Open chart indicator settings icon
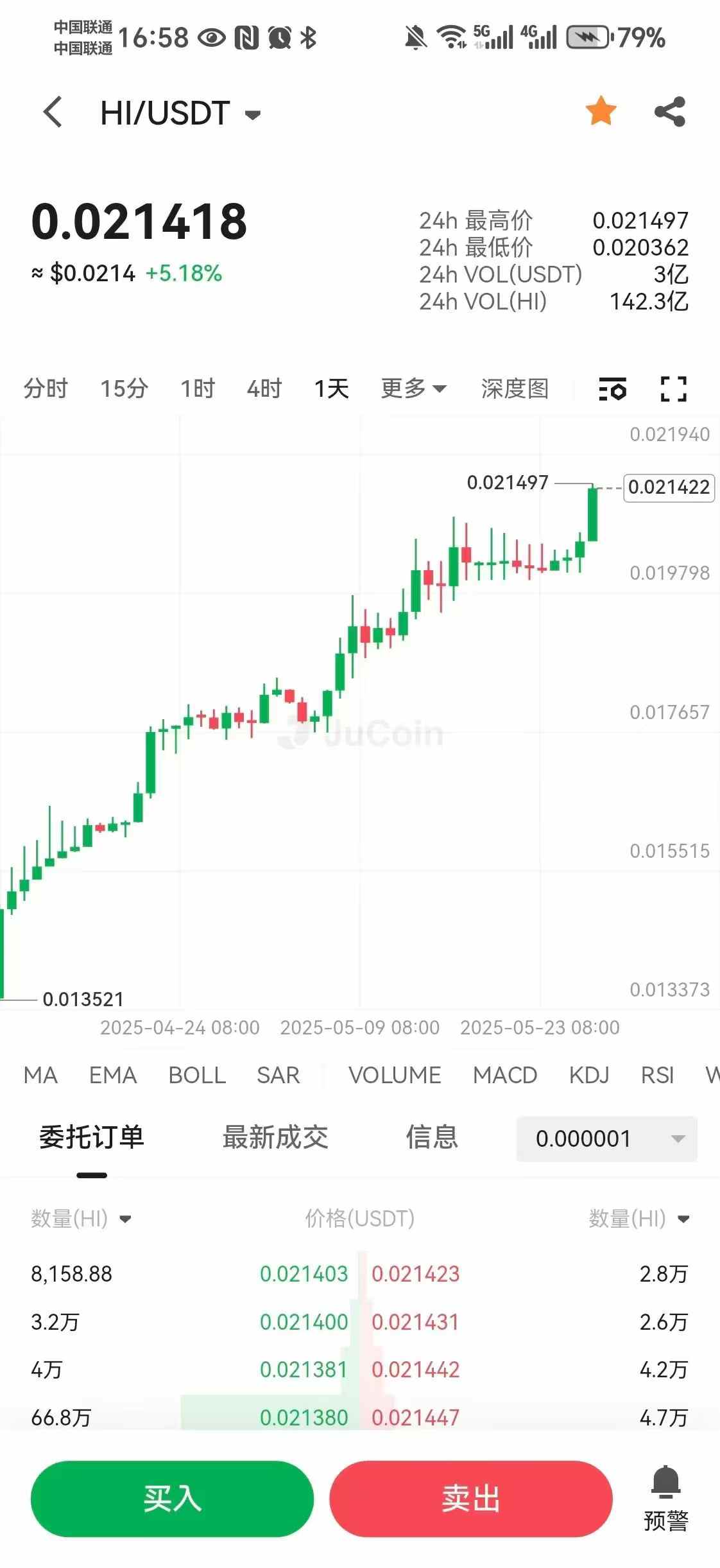Viewport: 720px width, 1568px height. (x=612, y=389)
